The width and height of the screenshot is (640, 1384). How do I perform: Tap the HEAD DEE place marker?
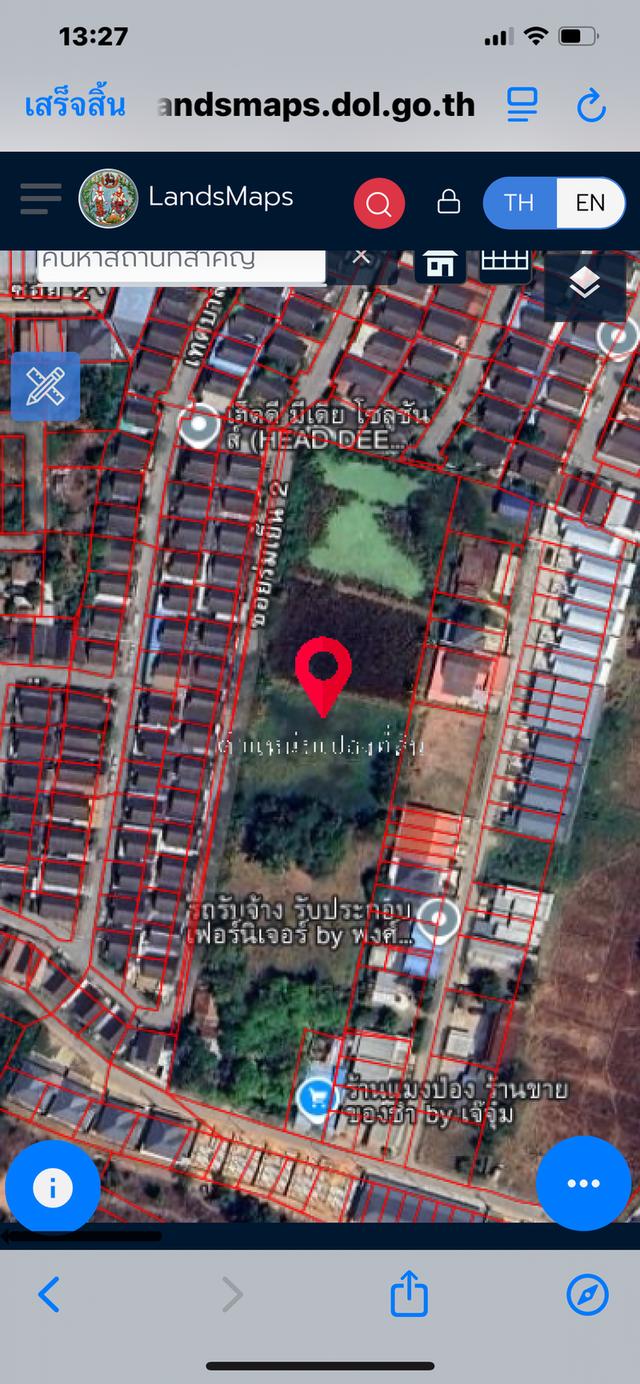tap(201, 427)
